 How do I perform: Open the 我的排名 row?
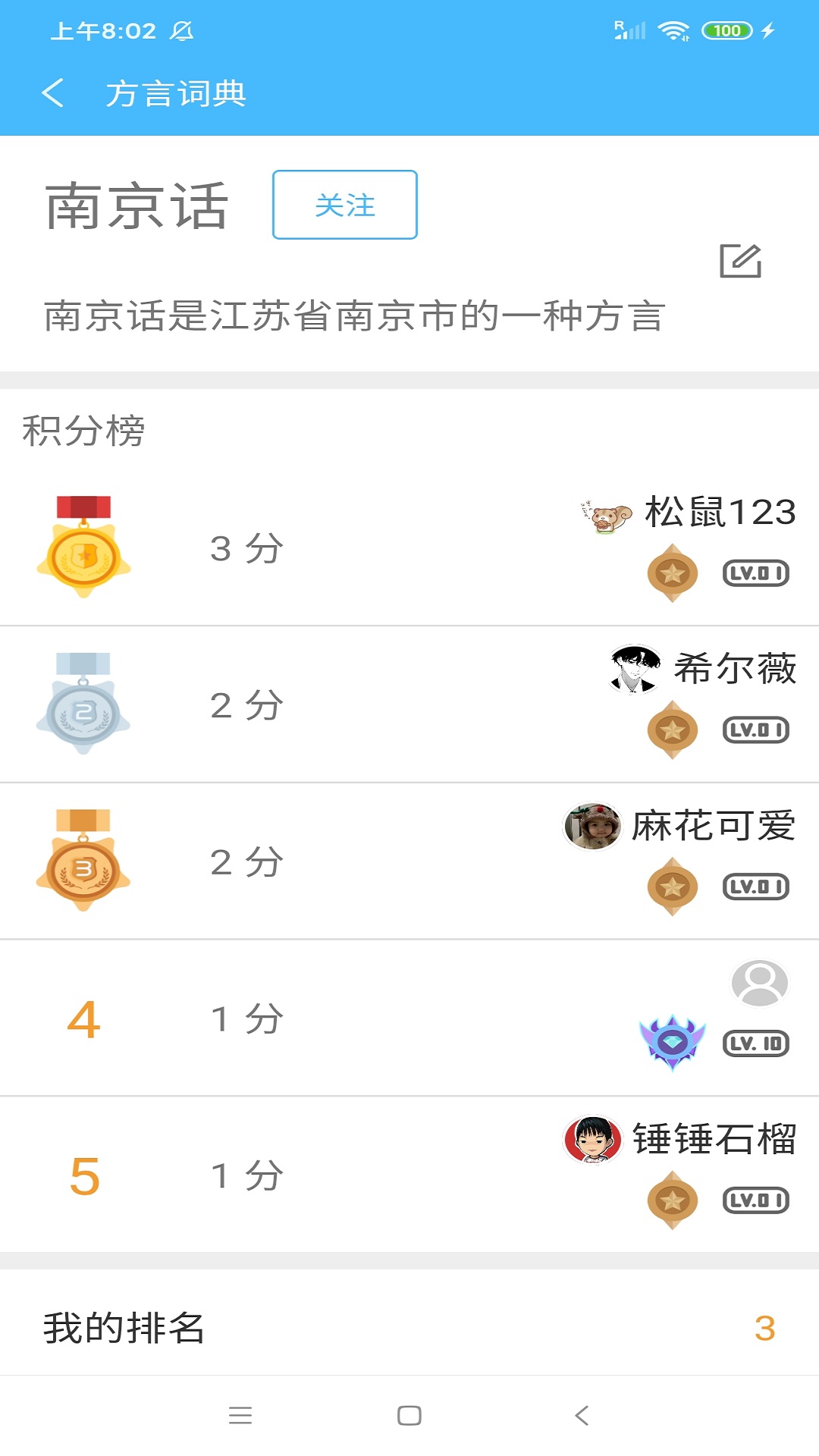point(409,1328)
